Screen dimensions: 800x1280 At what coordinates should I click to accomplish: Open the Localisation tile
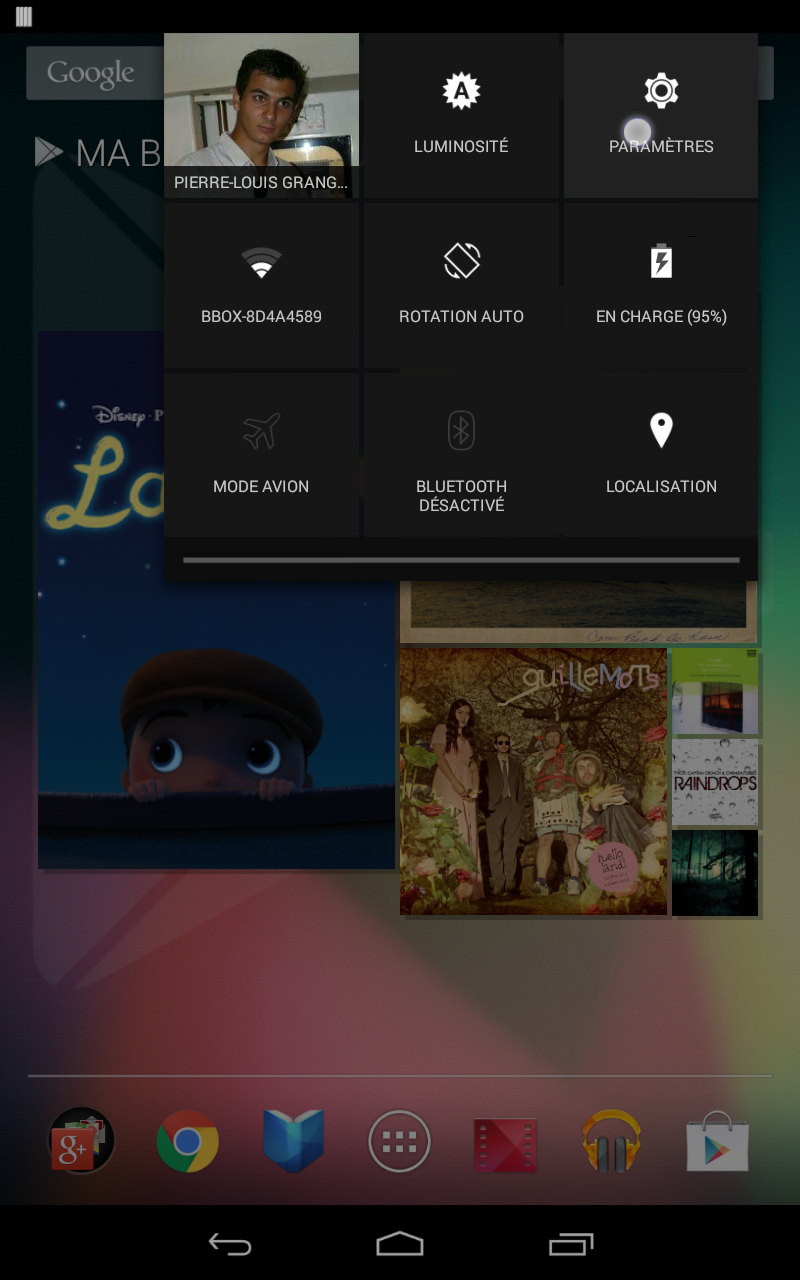coord(661,456)
